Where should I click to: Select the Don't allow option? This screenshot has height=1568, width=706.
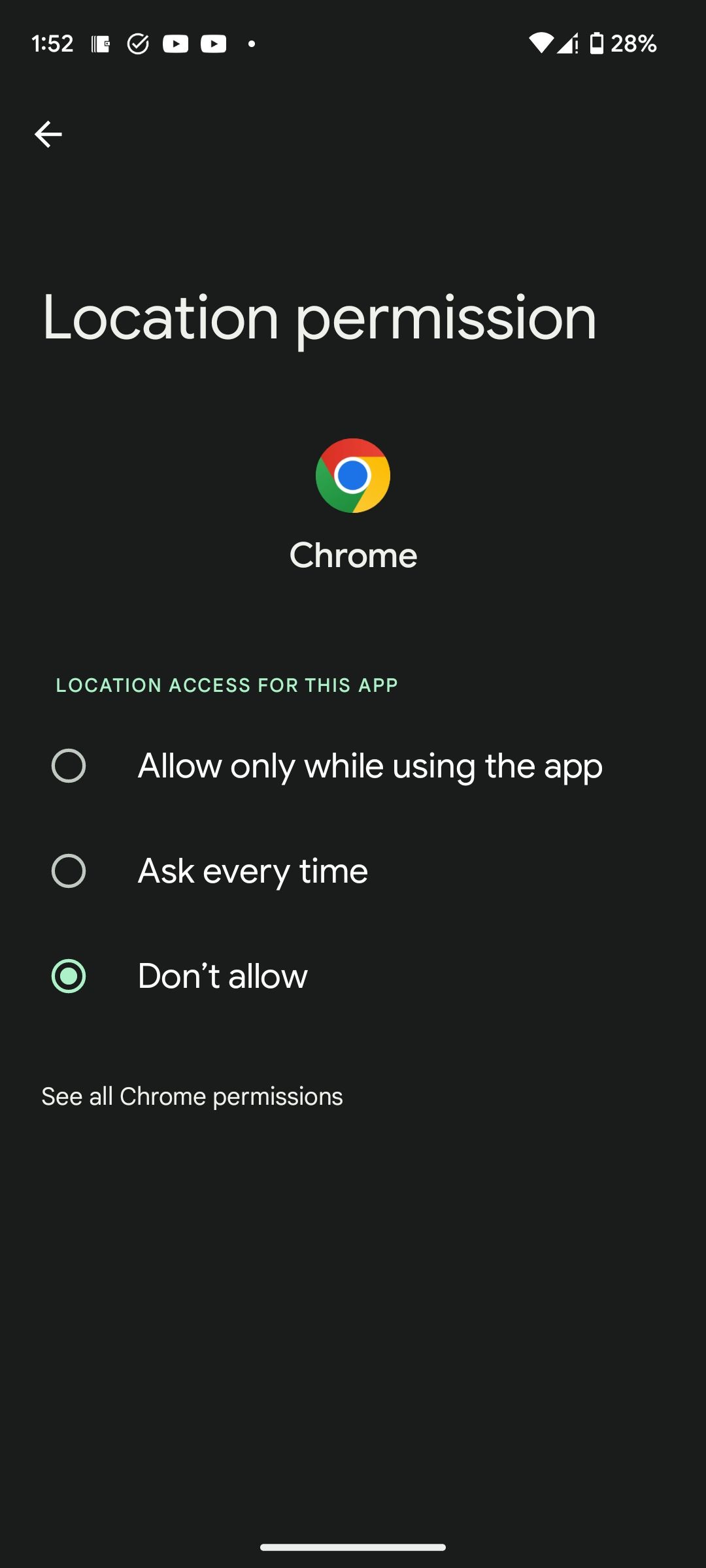tap(69, 976)
